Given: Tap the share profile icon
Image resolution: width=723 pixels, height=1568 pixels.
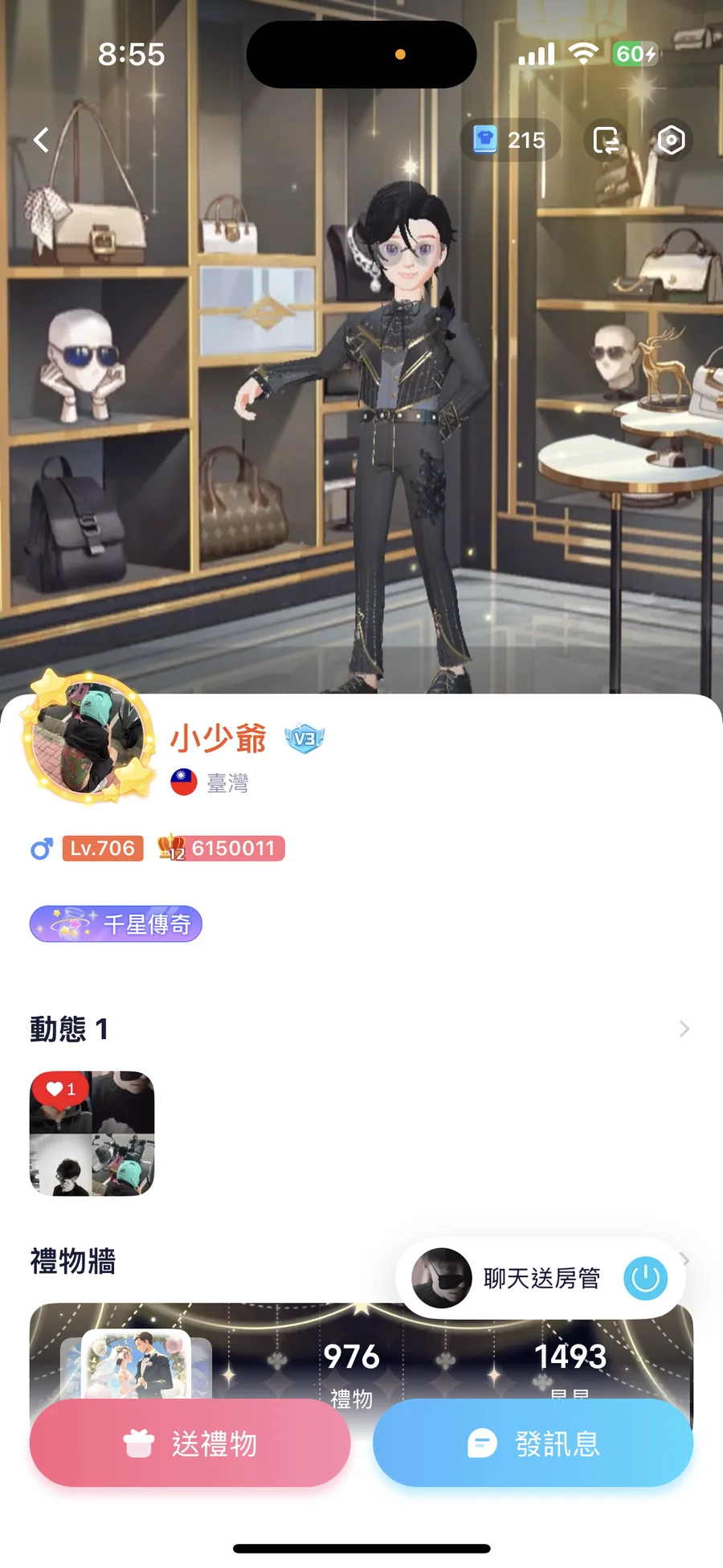Looking at the screenshot, I should click(x=606, y=140).
